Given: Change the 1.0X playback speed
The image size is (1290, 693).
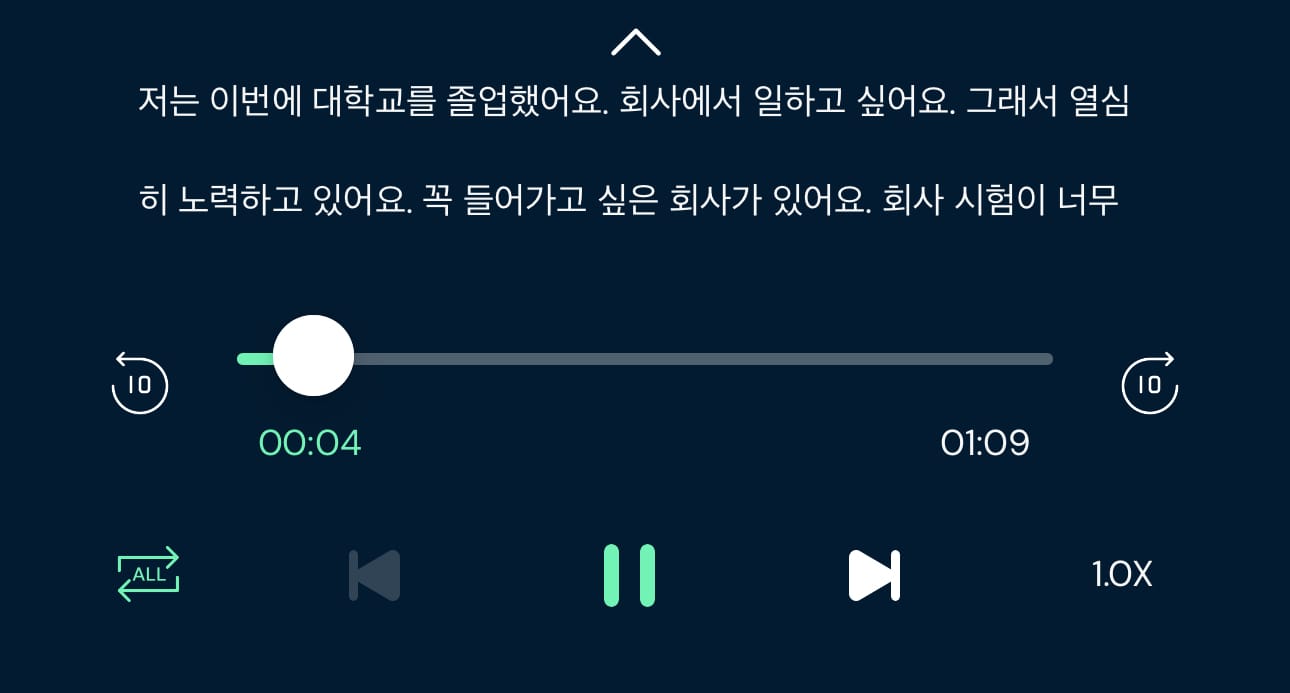Looking at the screenshot, I should point(1122,575).
